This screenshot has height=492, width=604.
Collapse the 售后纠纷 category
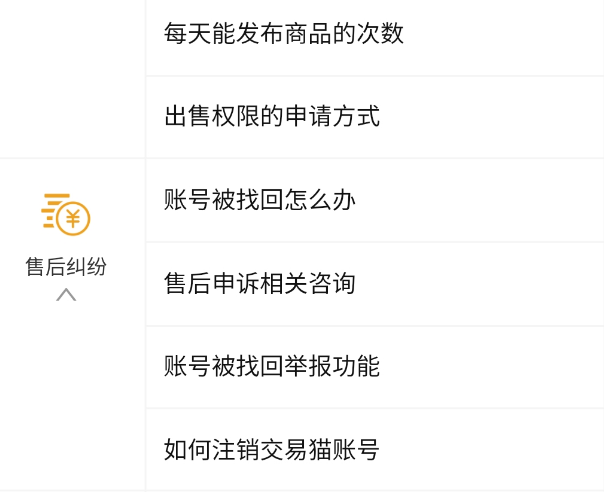(x=66, y=294)
